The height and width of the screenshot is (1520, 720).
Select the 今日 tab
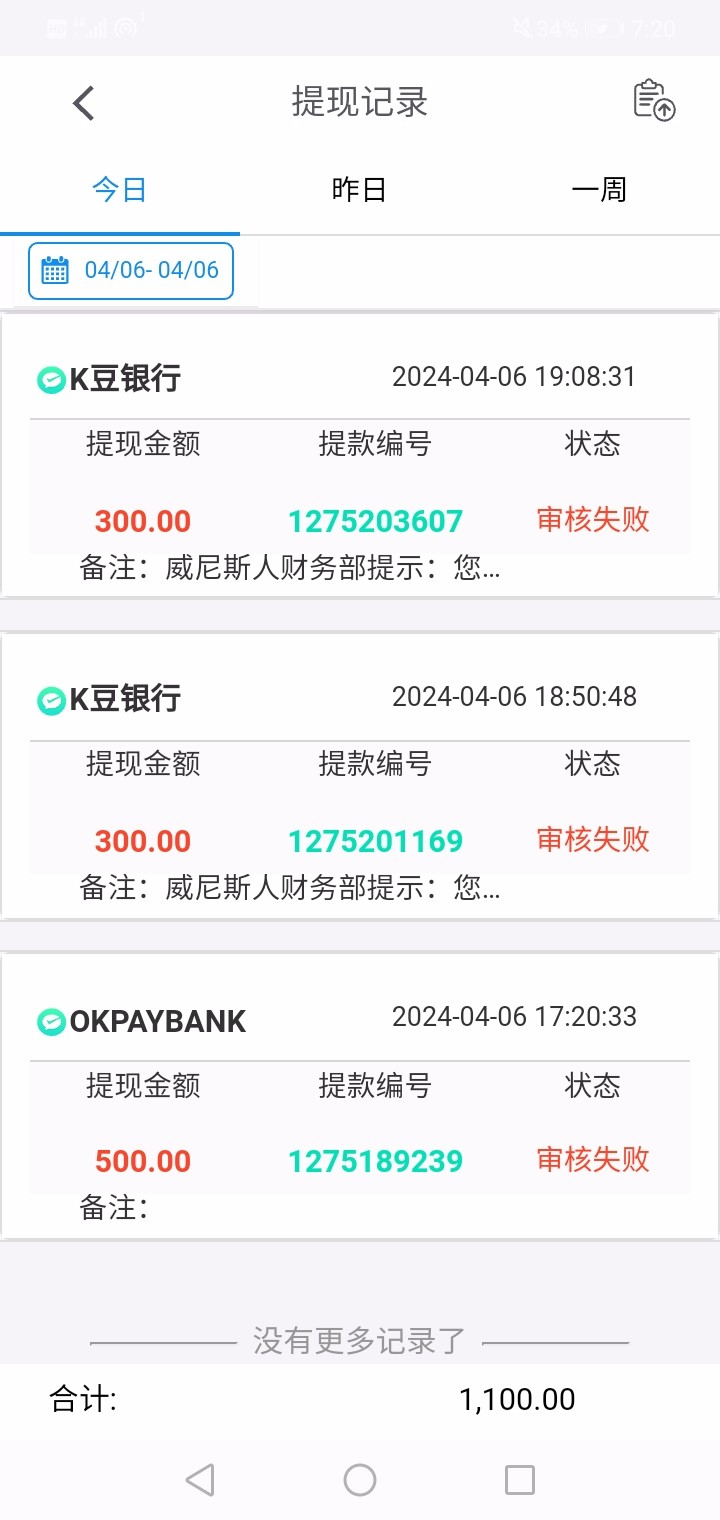(120, 190)
